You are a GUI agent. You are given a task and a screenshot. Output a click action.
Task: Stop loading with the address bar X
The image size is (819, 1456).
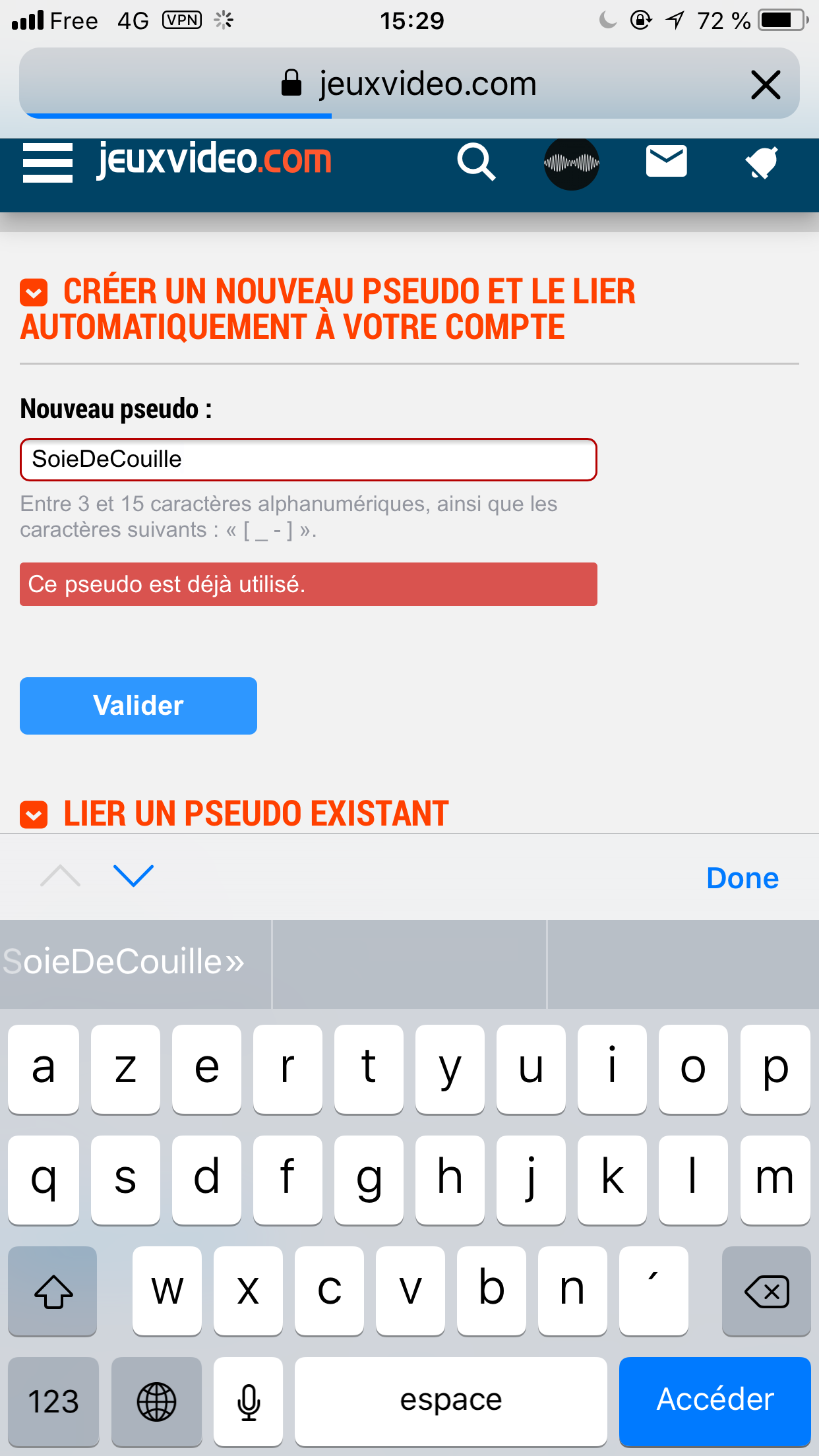tap(766, 84)
